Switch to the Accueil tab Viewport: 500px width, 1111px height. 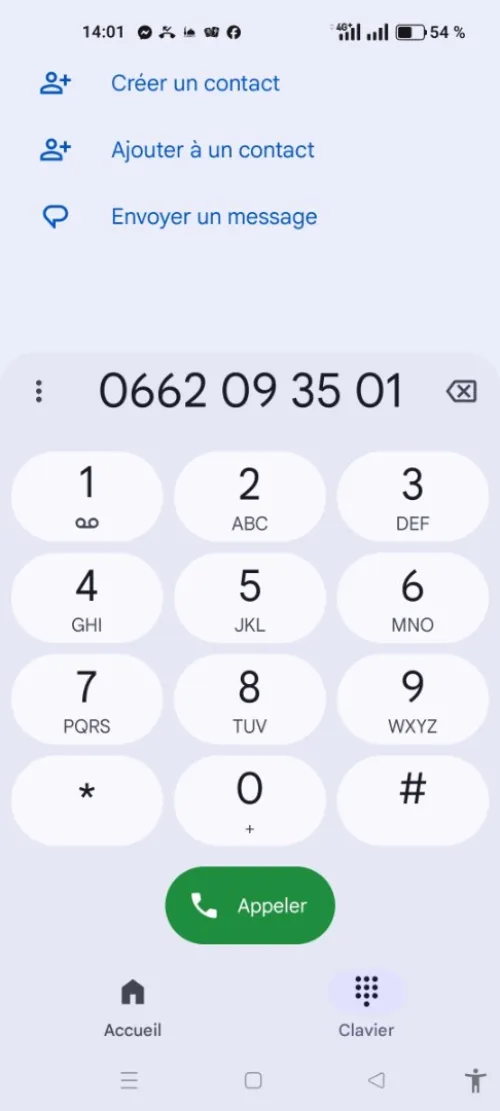tap(132, 1008)
